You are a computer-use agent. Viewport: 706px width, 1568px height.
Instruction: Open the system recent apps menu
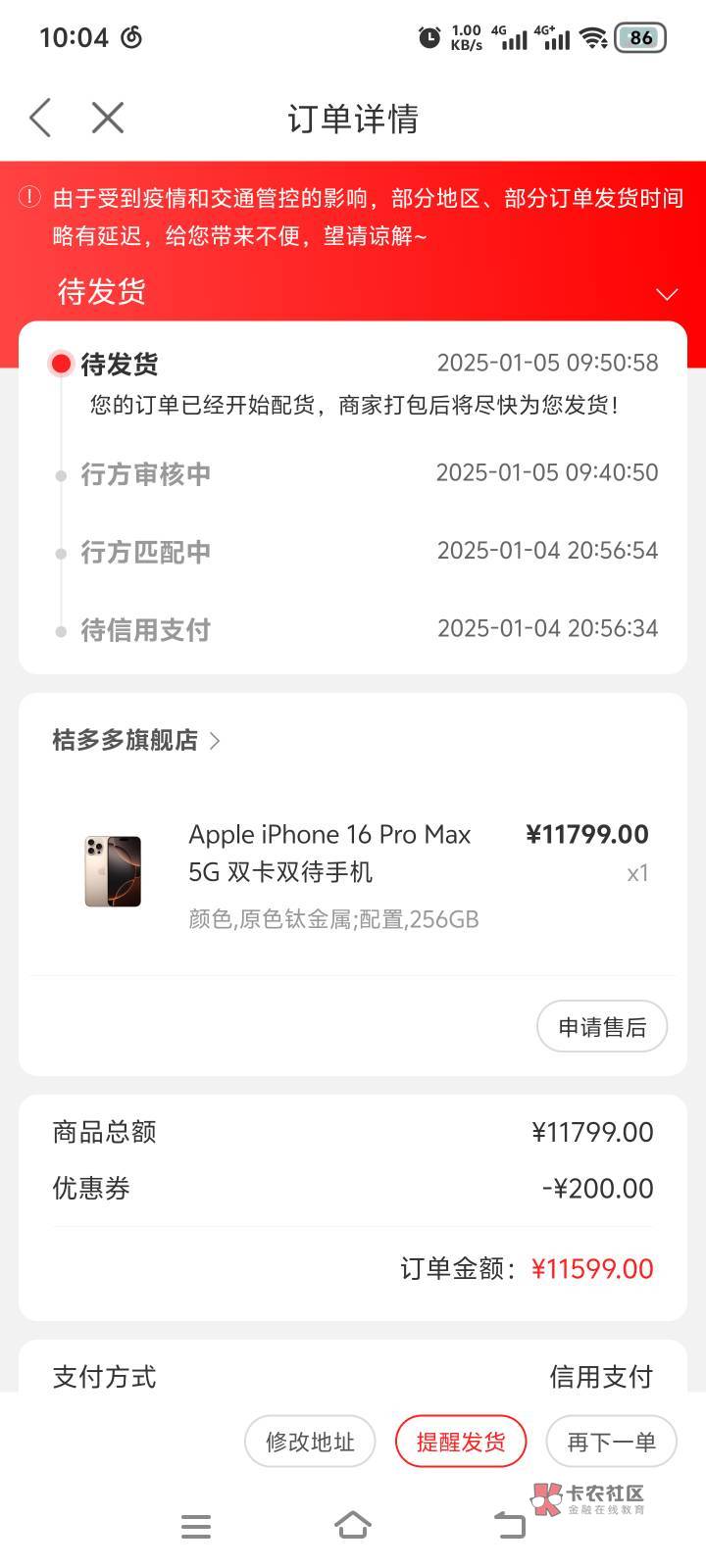click(x=196, y=1525)
